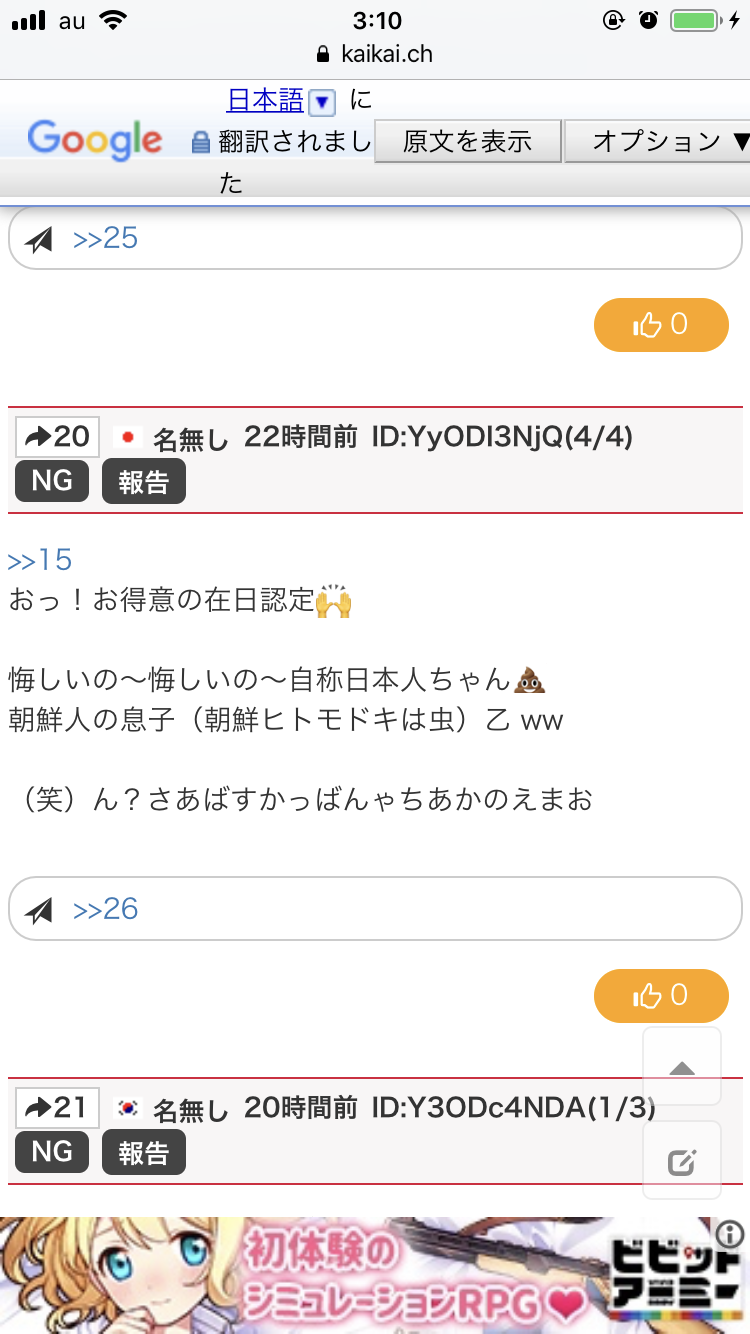Jump back to the page top
750x1334 pixels.
pos(682,1068)
